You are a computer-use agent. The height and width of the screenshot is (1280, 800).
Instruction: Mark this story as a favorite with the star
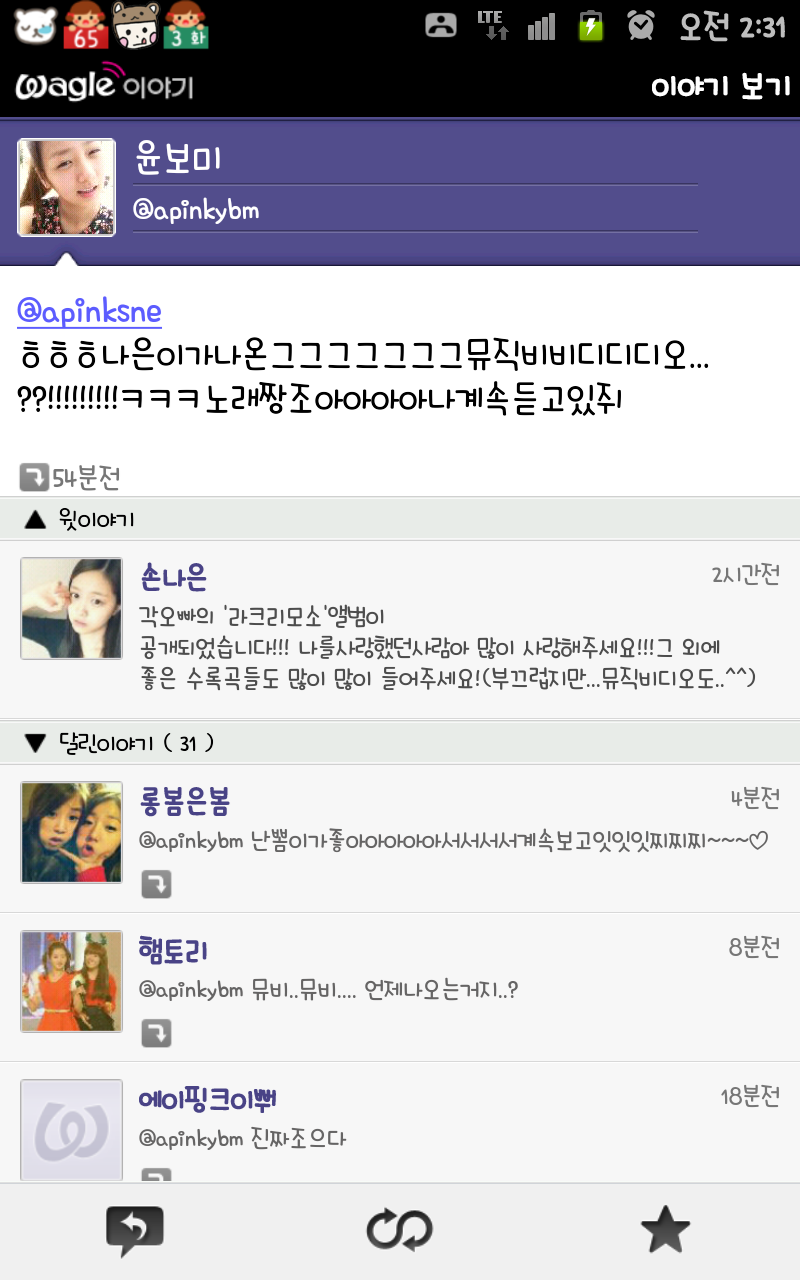(x=665, y=1230)
